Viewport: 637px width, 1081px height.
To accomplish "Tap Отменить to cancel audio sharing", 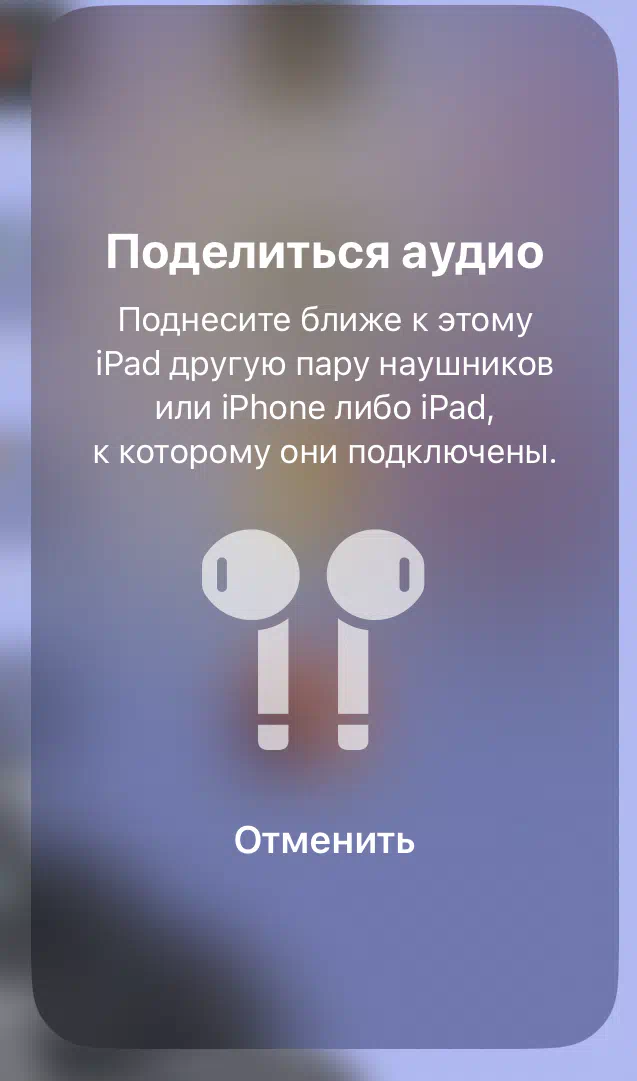I will tap(324, 841).
